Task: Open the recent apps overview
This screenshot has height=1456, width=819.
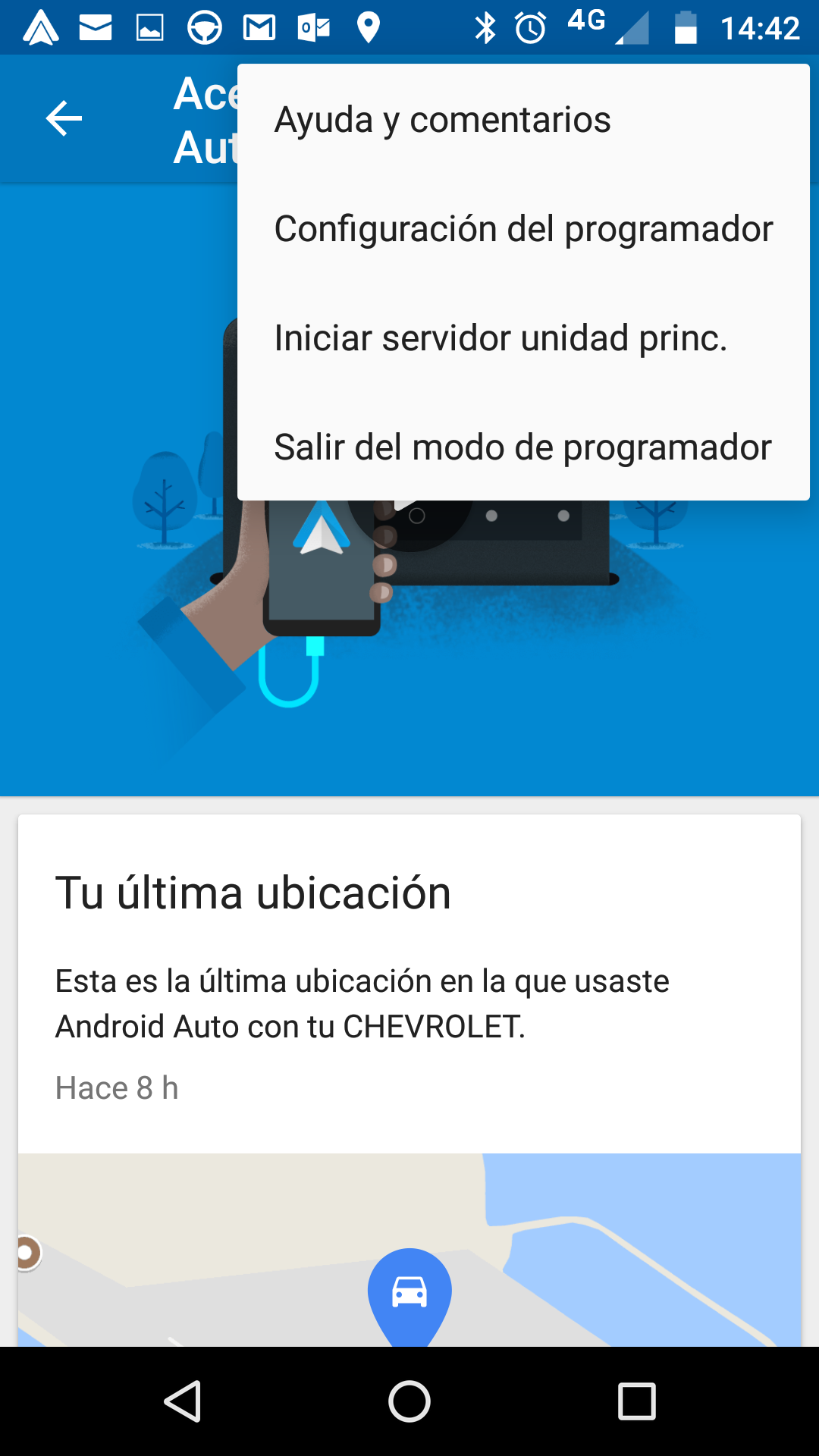Action: coord(636,1401)
